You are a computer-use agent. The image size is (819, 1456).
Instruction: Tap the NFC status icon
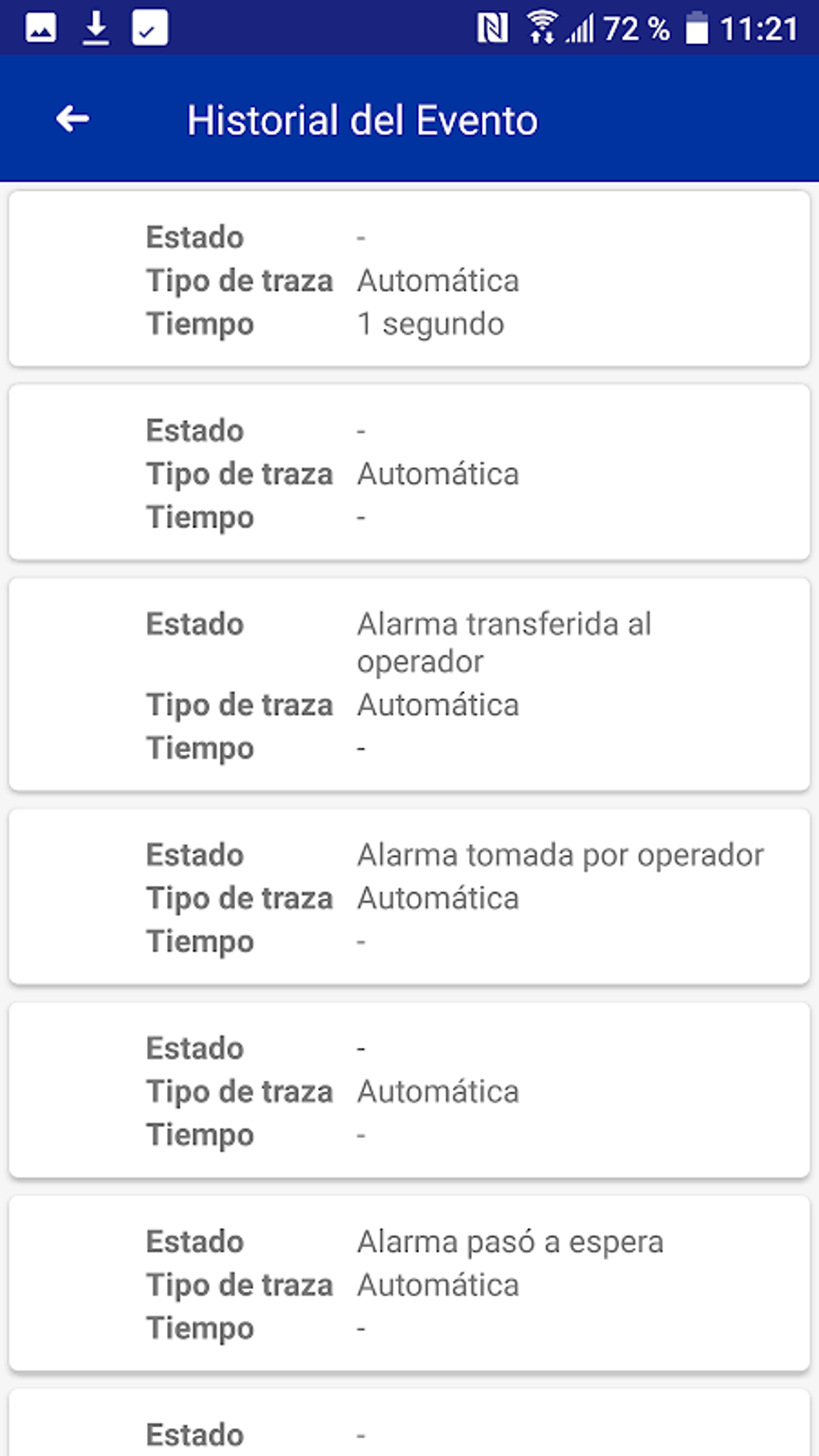click(x=493, y=27)
